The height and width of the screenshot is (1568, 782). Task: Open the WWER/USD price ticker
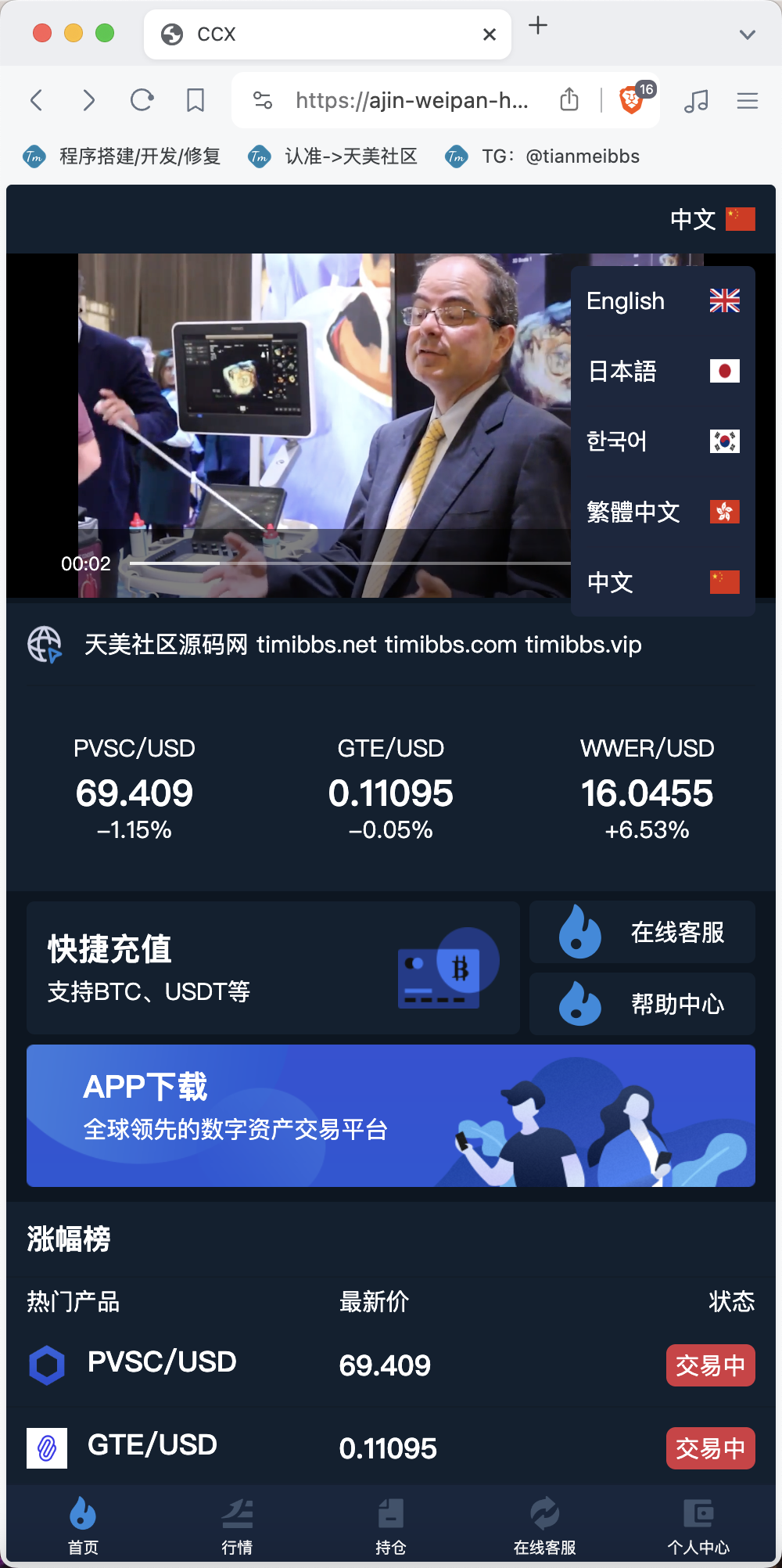[647, 789]
